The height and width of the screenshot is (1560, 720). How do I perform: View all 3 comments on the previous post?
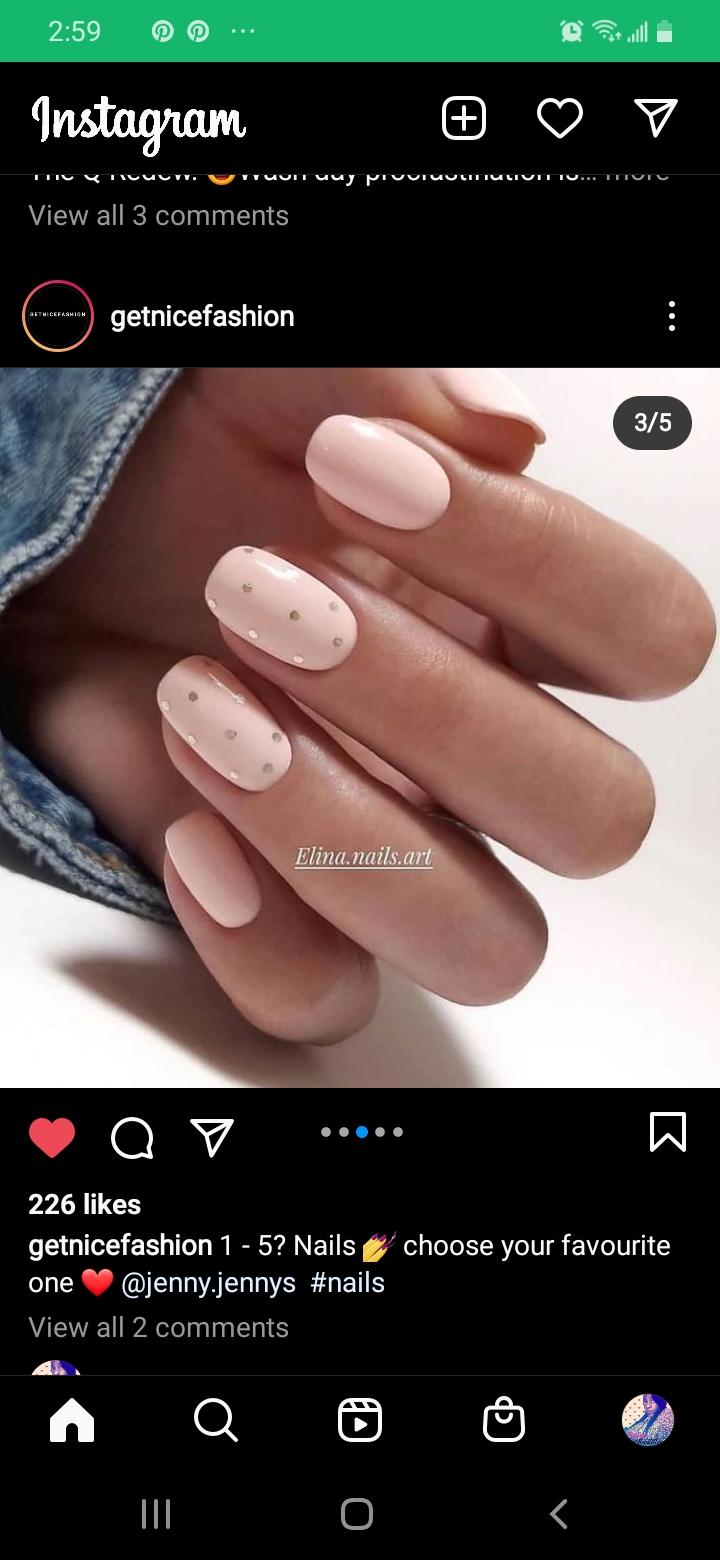158,215
